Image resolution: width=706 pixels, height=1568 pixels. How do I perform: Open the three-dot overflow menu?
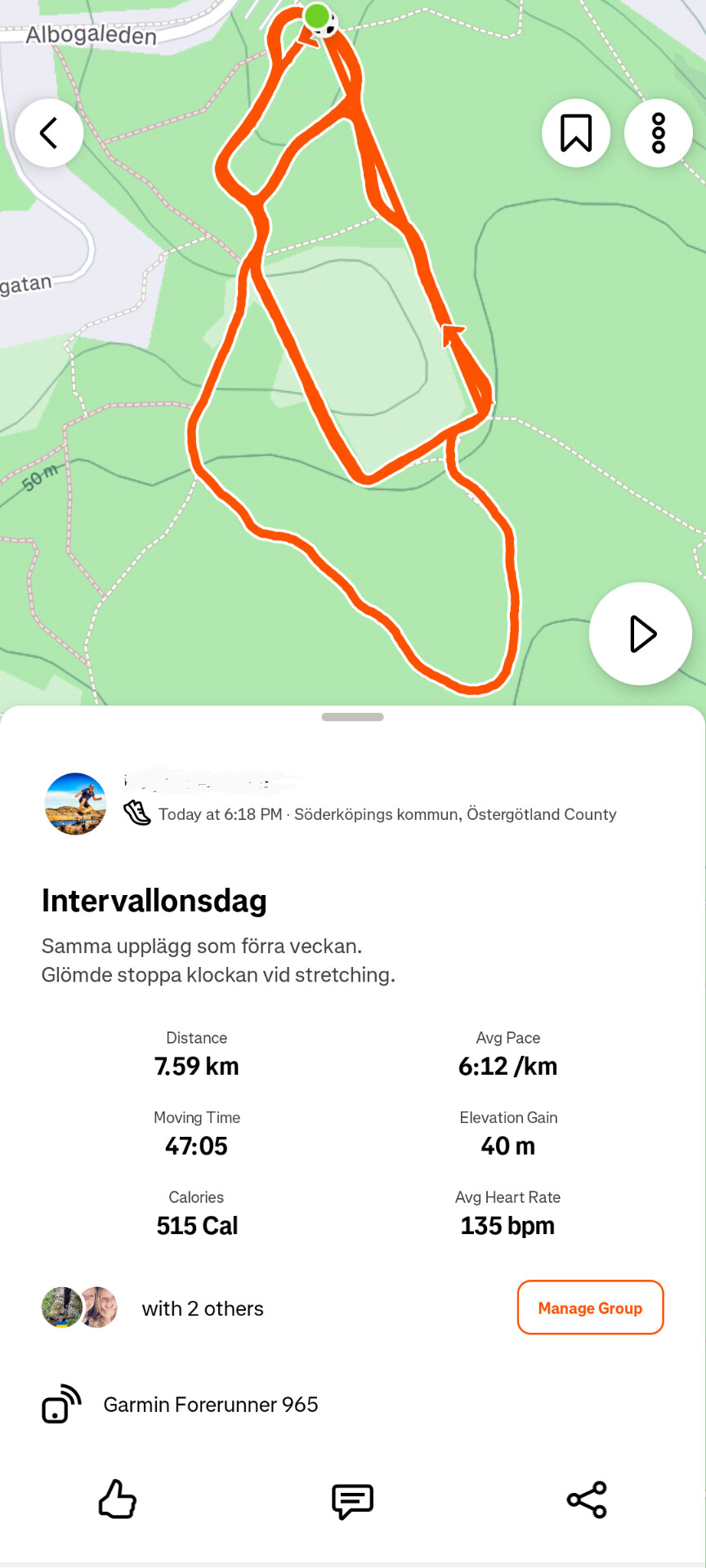pos(658,133)
